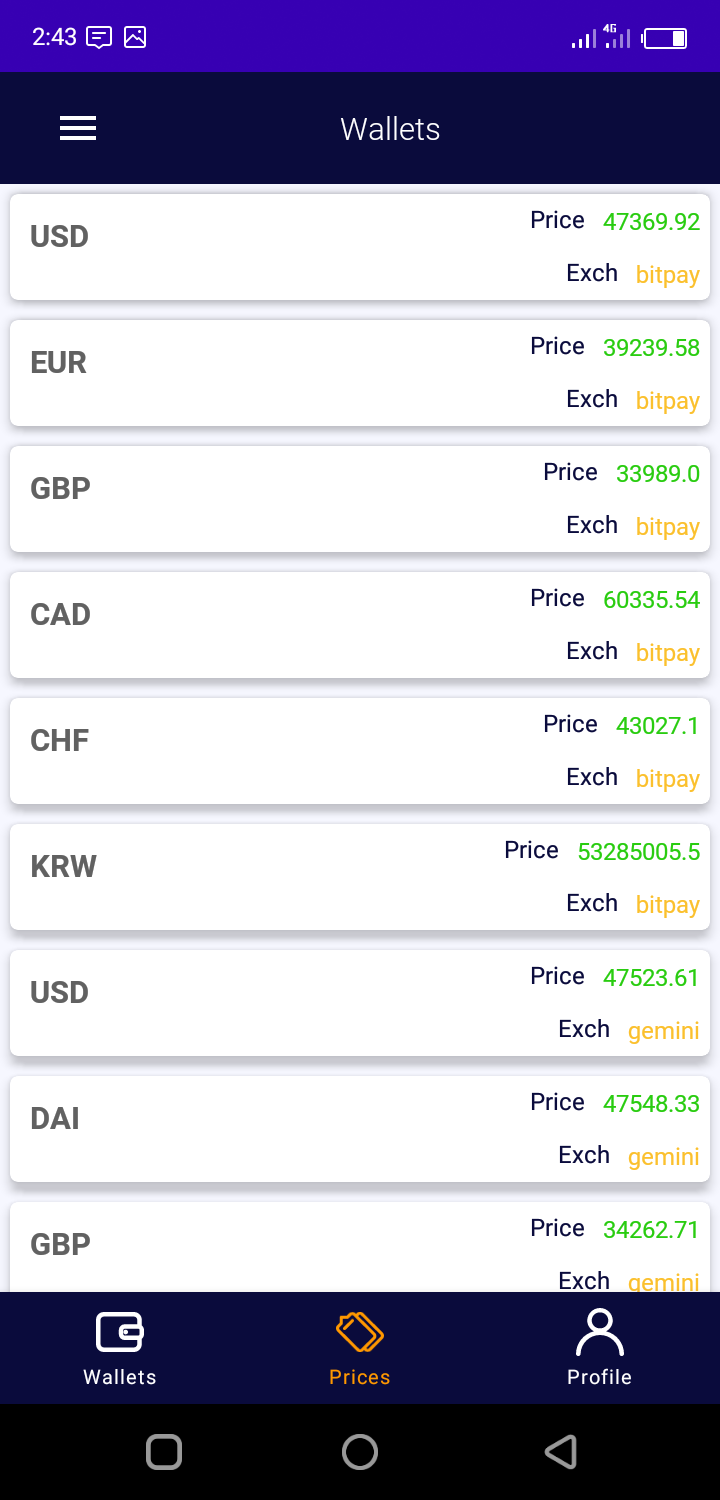Open the hamburger drawer menu
The width and height of the screenshot is (720, 1500).
coord(78,128)
